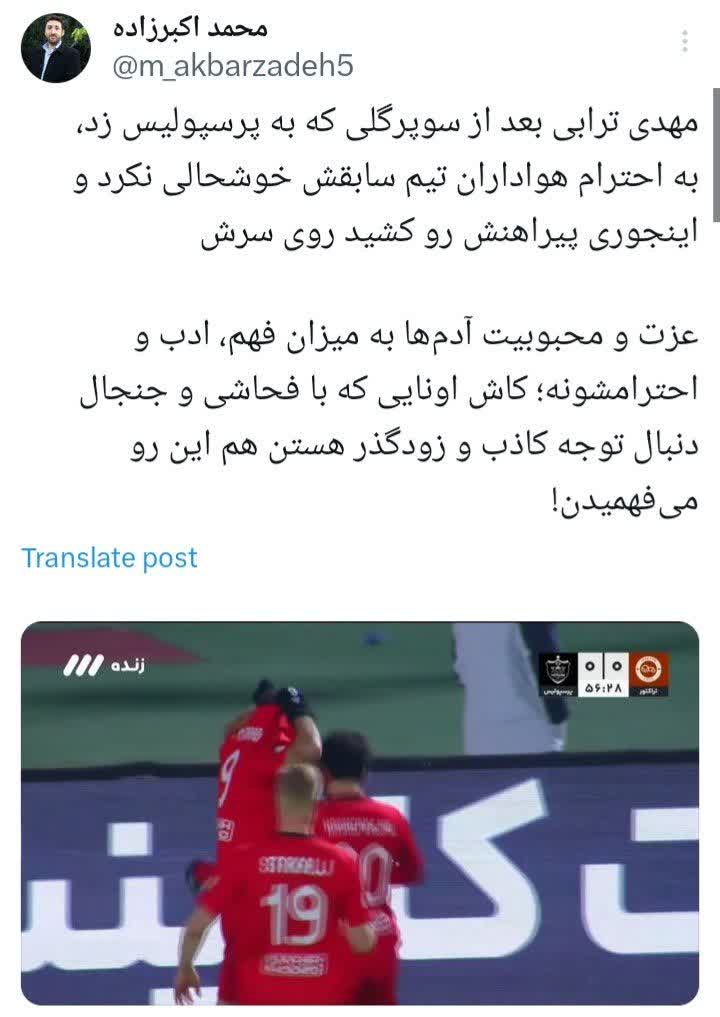View the attached football match image
The width and height of the screenshot is (720, 1017).
point(360,812)
